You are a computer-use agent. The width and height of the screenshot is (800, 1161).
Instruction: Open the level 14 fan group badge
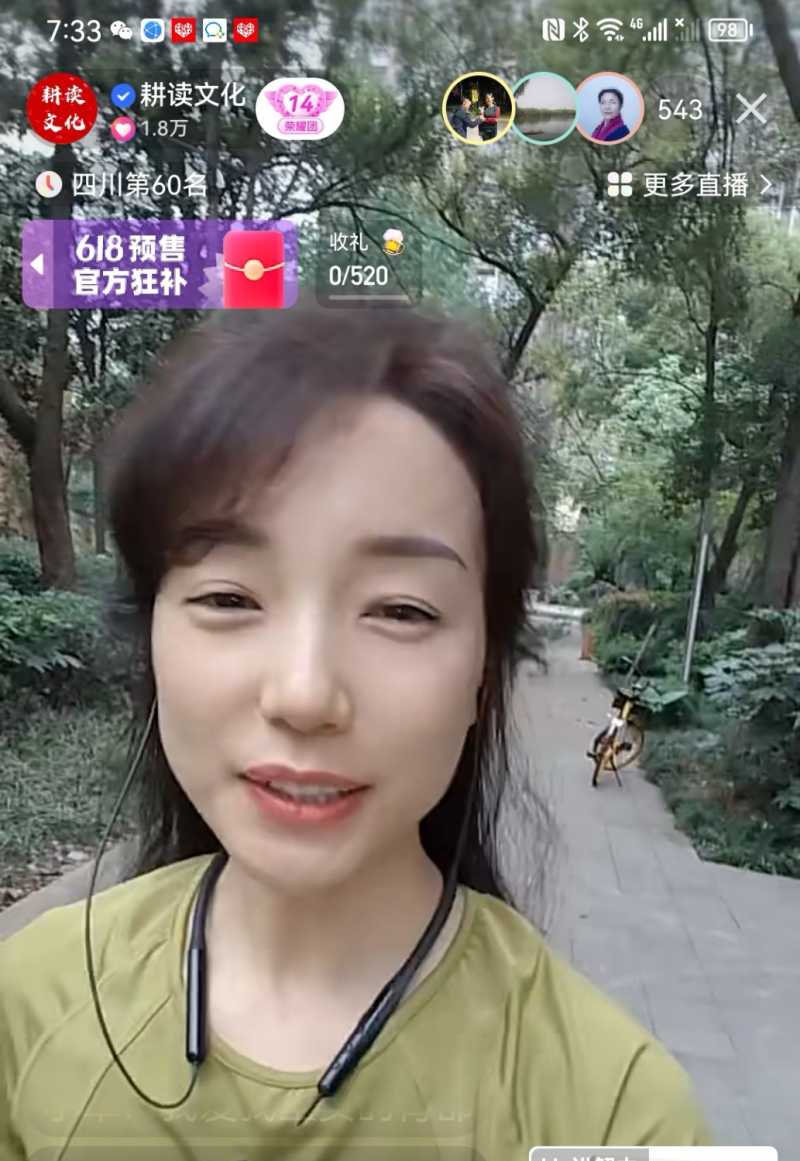click(x=300, y=109)
